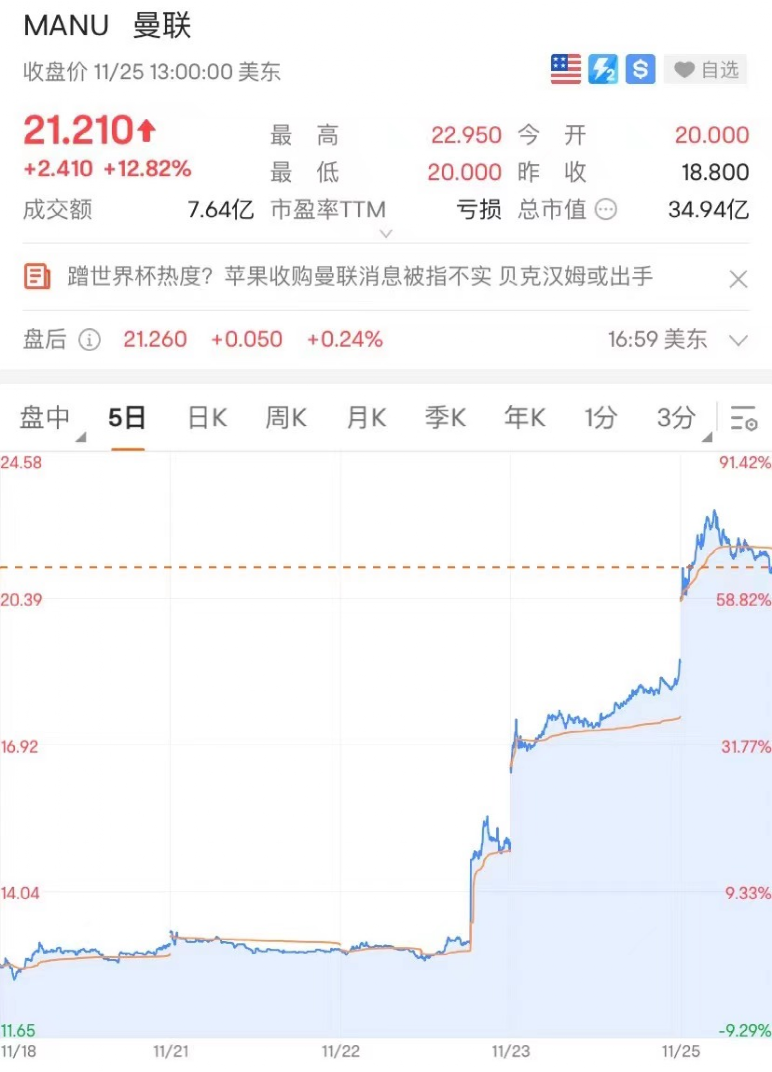
Task: Click the dollar sign trading icon
Action: (639, 68)
